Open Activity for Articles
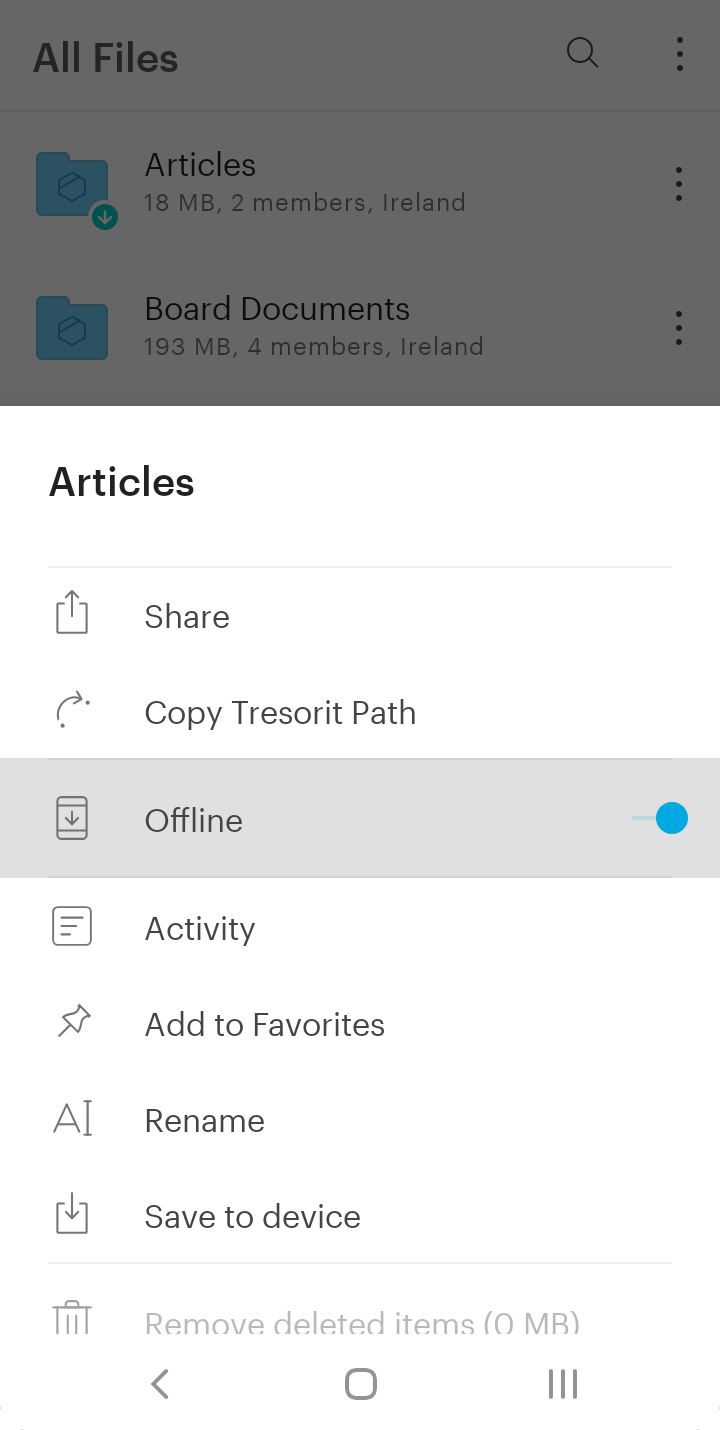 tap(360, 928)
